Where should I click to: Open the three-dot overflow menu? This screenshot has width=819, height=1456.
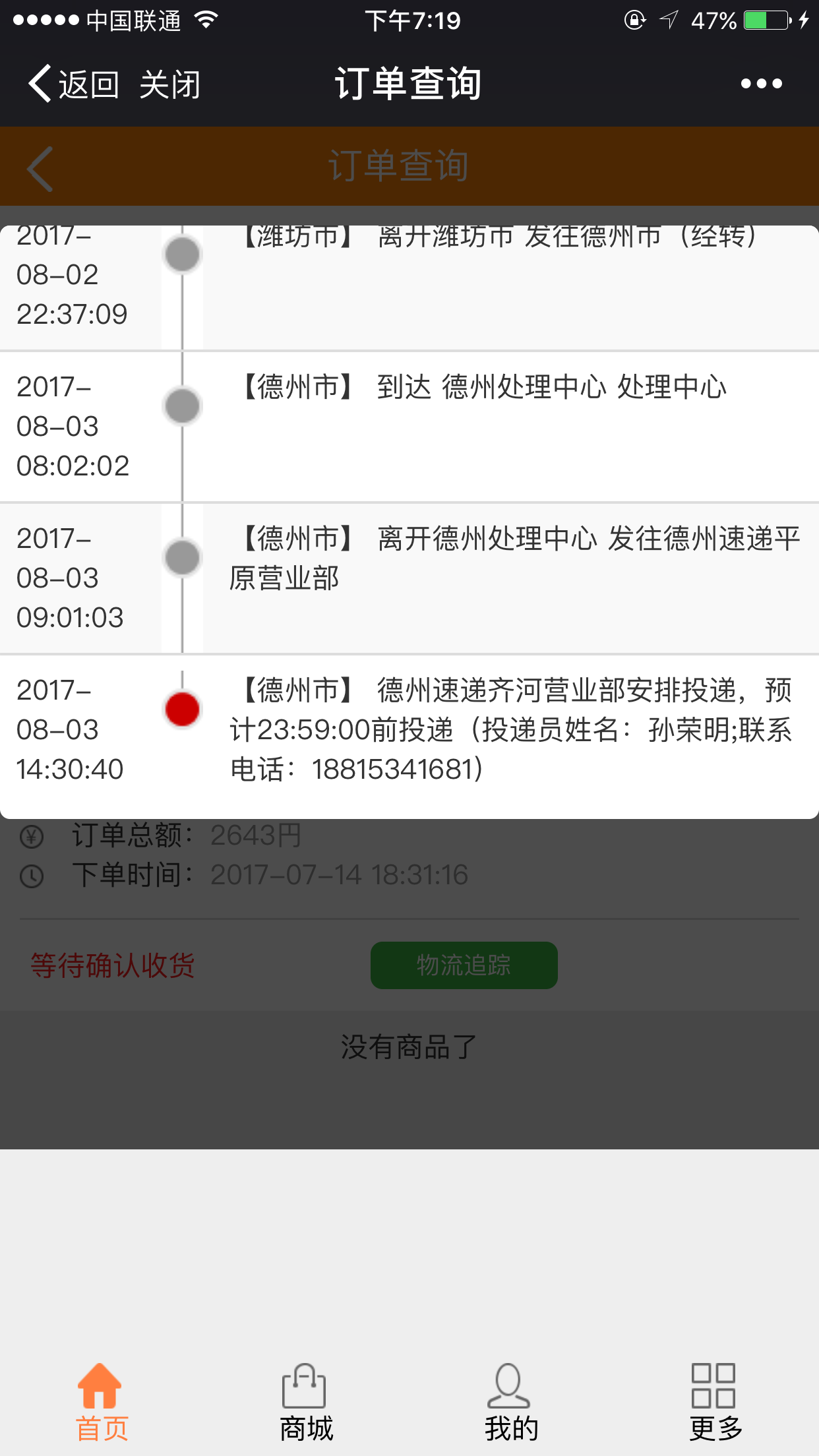tap(761, 84)
